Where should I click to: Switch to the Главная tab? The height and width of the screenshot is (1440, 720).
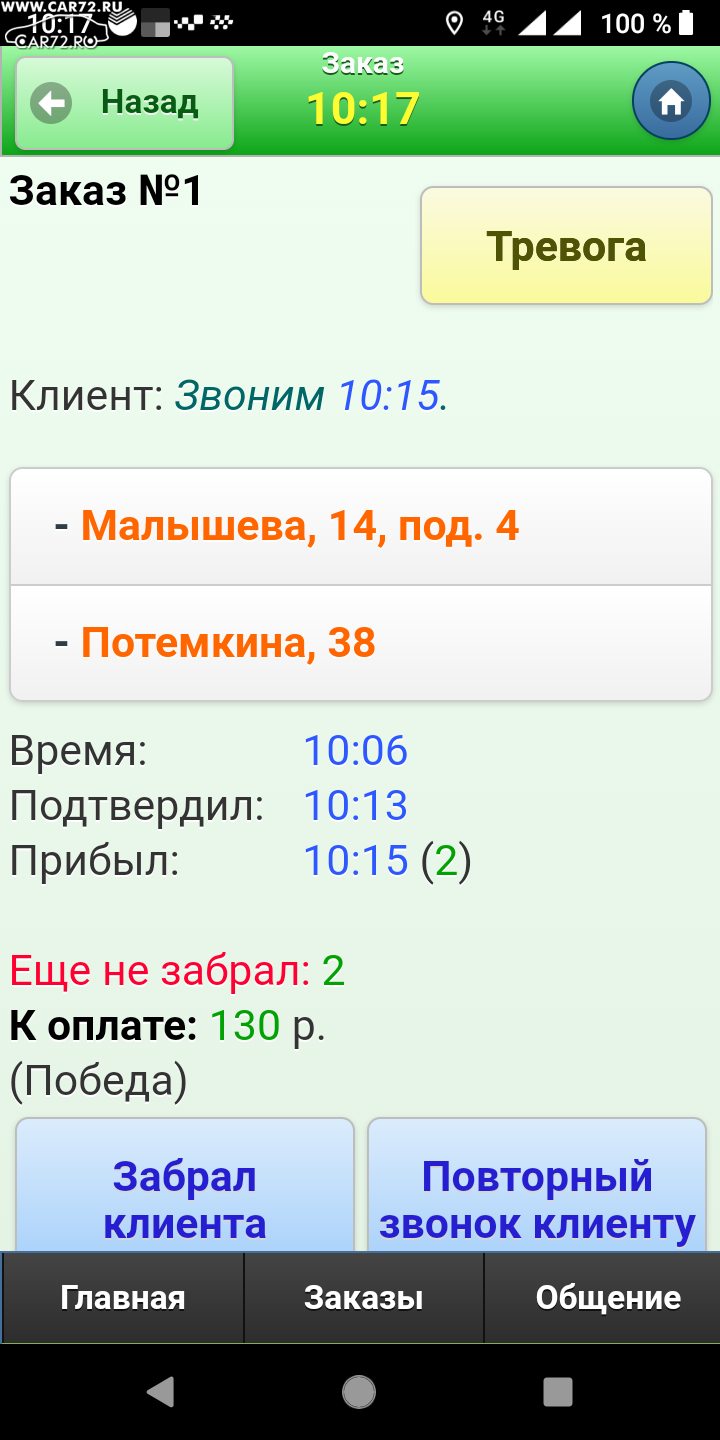tap(123, 1298)
